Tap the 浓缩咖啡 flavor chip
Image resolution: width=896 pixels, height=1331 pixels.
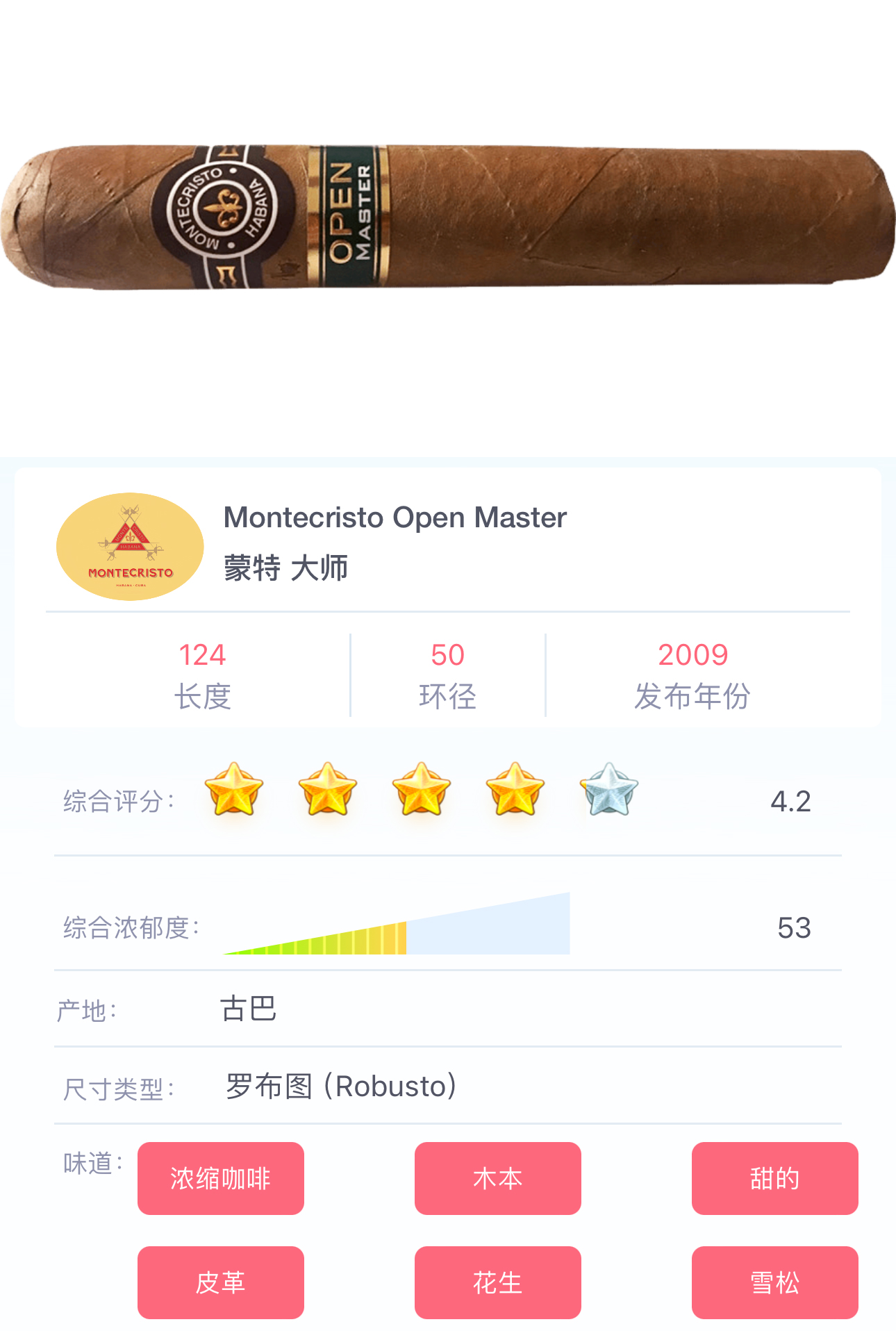[220, 1178]
